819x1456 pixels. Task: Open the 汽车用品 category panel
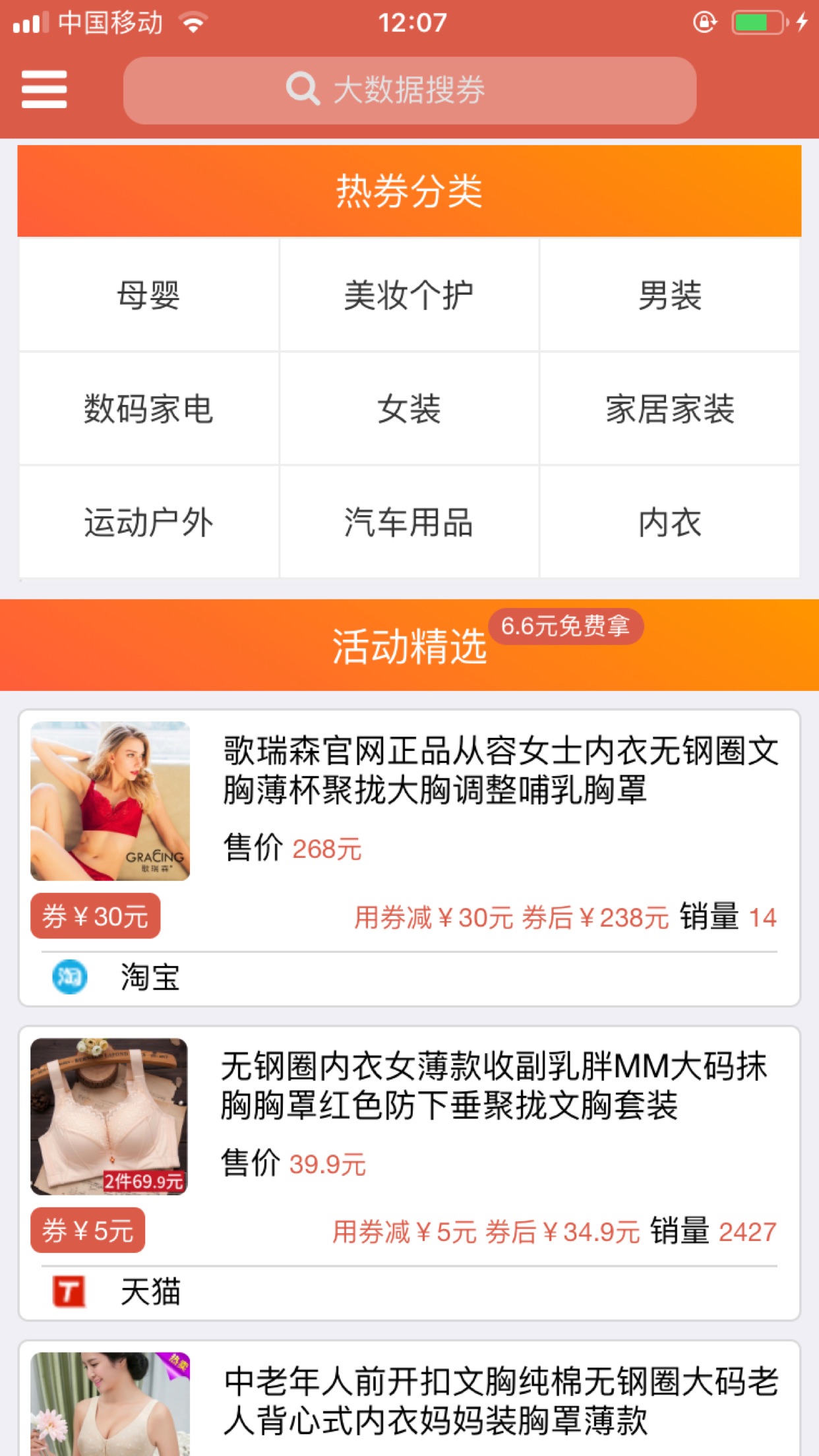(x=409, y=524)
